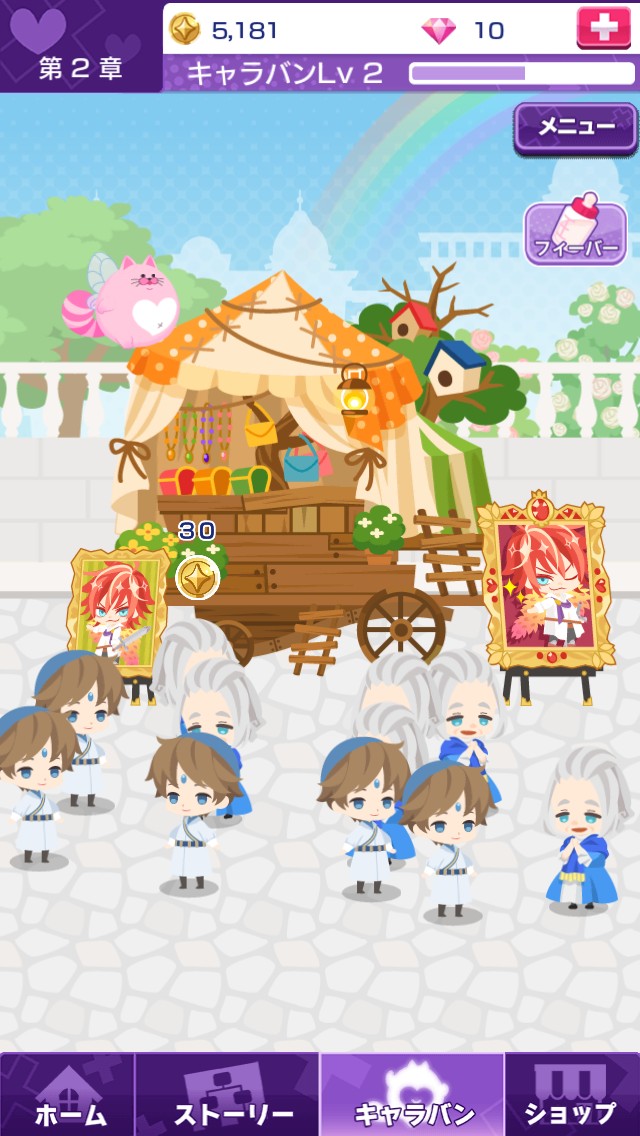Collect the 30 gold coin
Viewport: 640px width, 1136px height.
click(x=198, y=577)
